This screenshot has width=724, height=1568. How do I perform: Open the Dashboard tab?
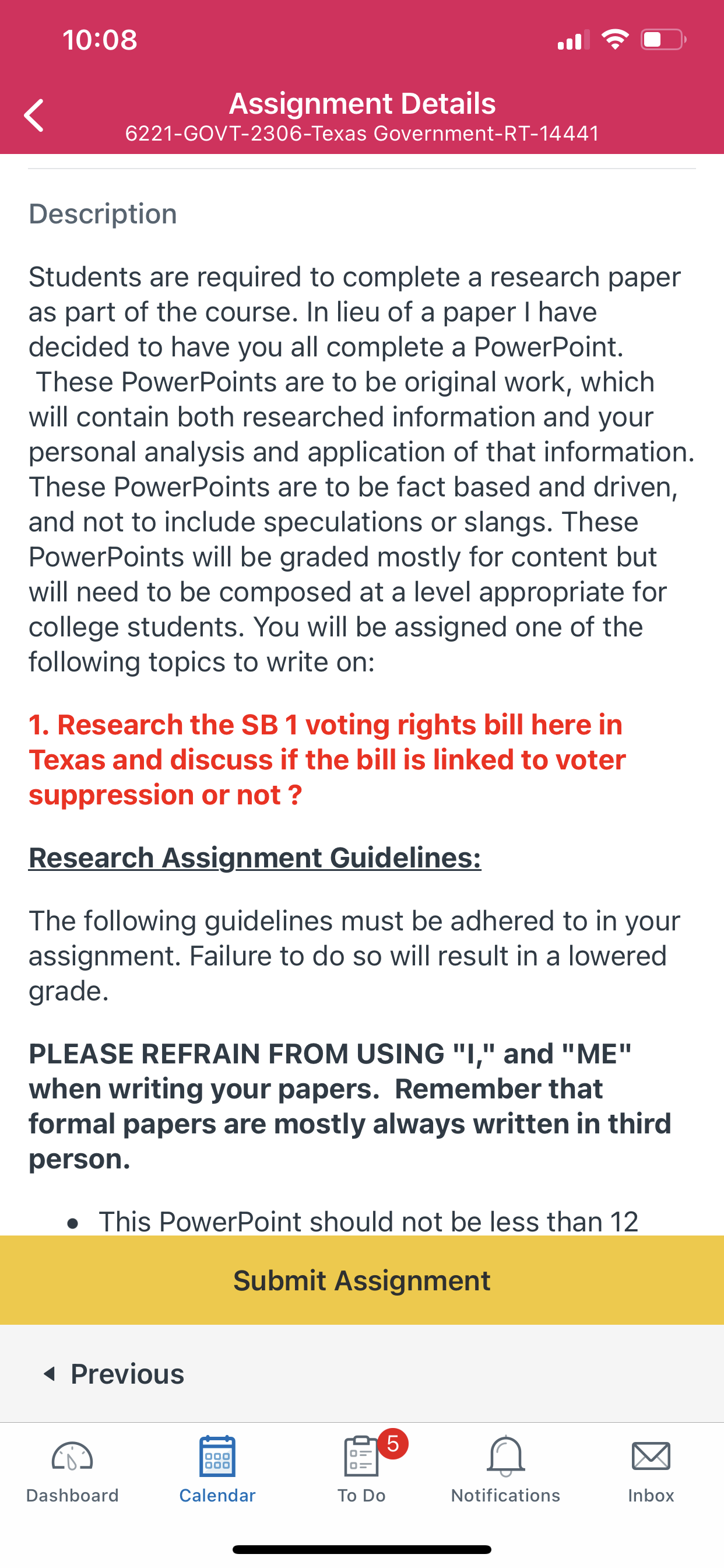coord(72,1470)
